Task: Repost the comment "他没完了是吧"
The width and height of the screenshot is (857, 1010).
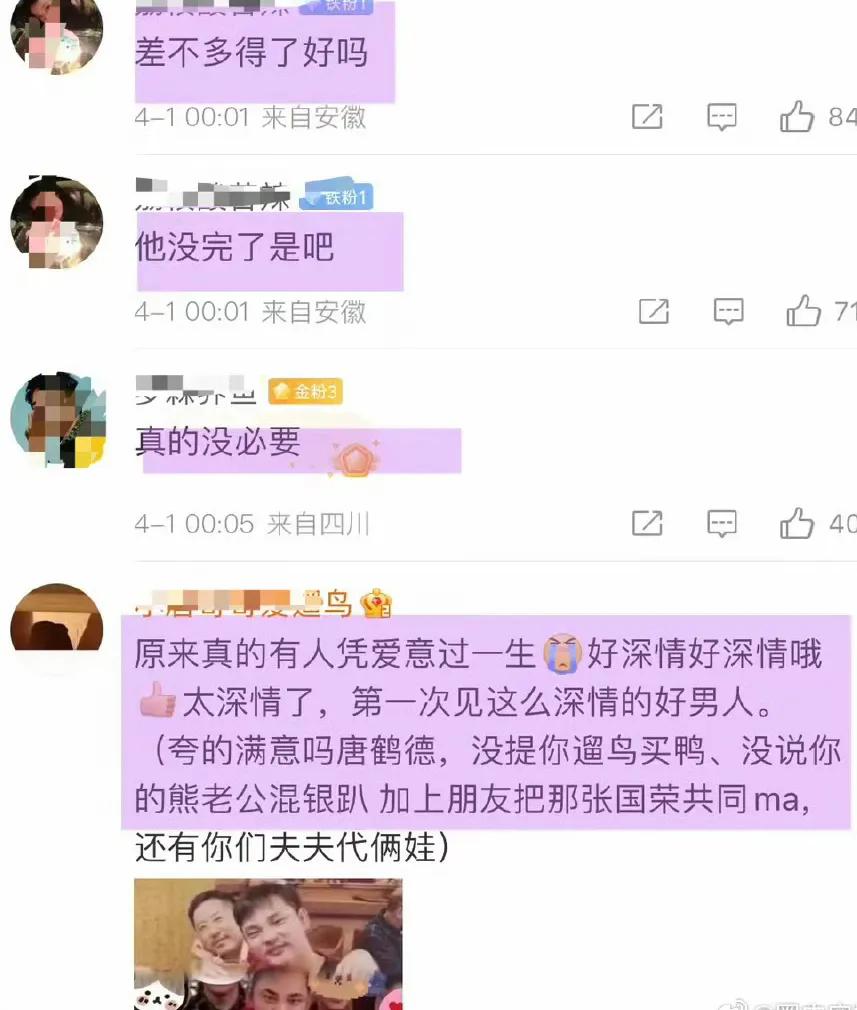Action: (653, 311)
